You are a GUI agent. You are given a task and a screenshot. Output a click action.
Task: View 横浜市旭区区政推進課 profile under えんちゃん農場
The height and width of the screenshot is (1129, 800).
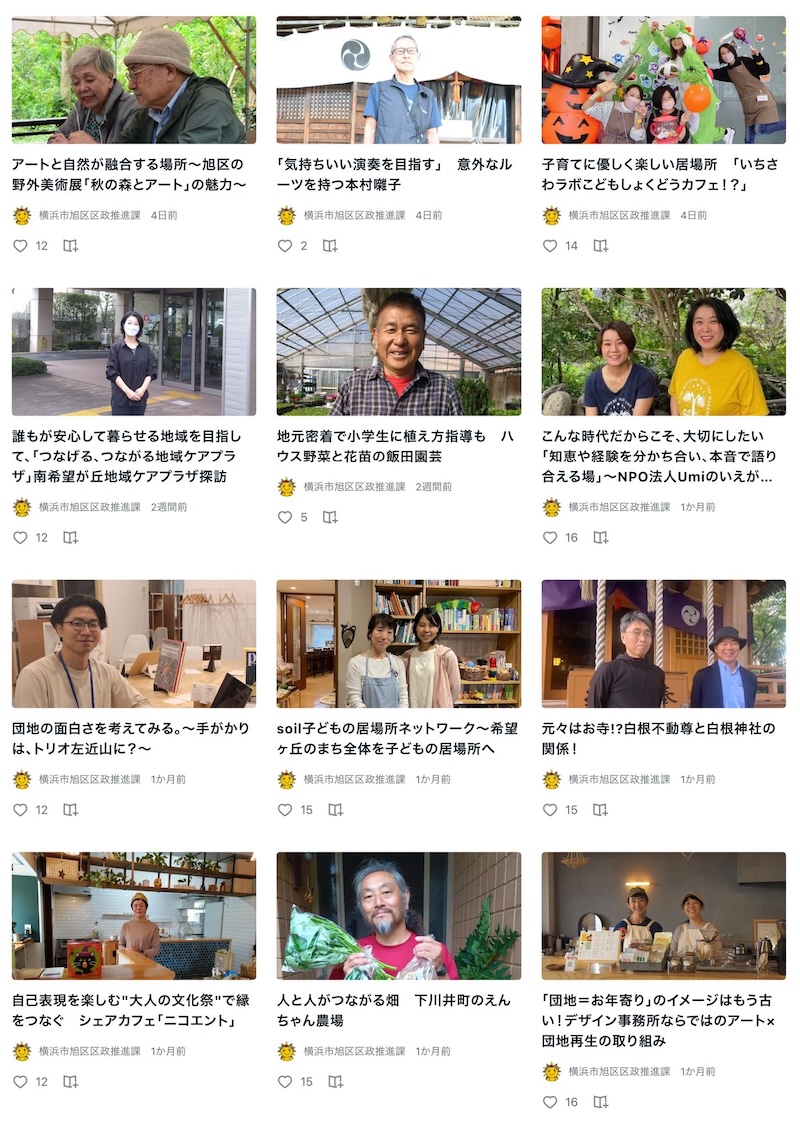point(354,1051)
